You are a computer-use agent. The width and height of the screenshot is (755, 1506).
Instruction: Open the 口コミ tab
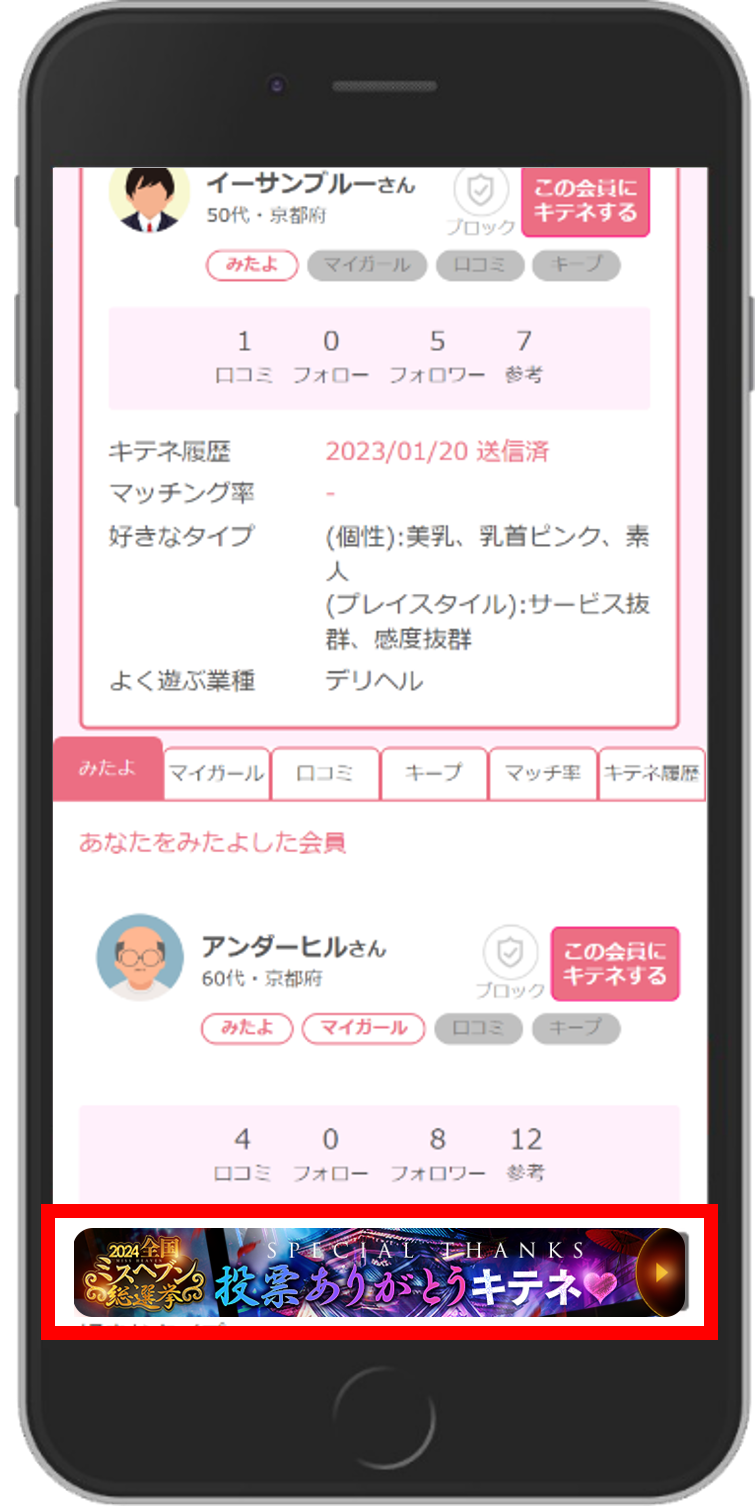tap(325, 774)
